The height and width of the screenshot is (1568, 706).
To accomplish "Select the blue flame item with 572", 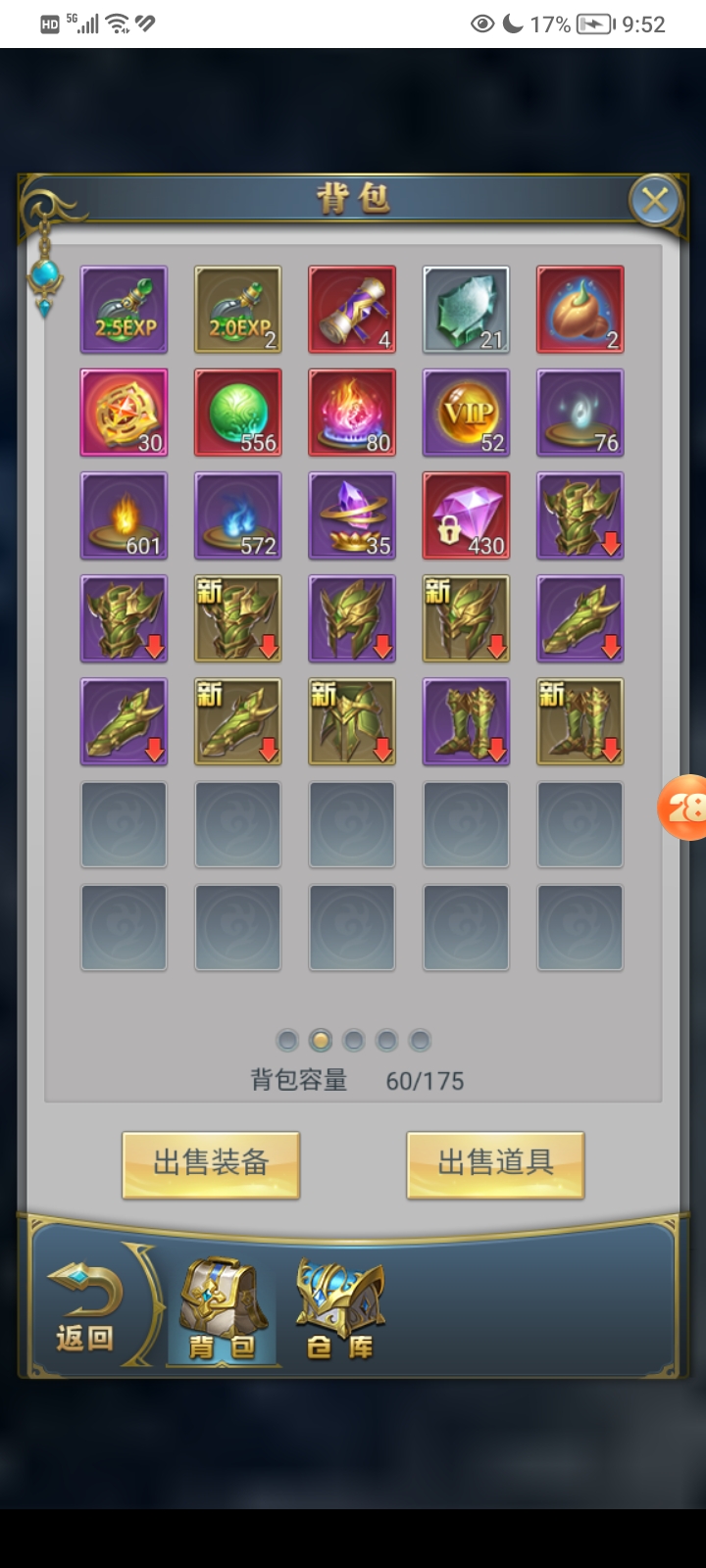I will point(237,515).
